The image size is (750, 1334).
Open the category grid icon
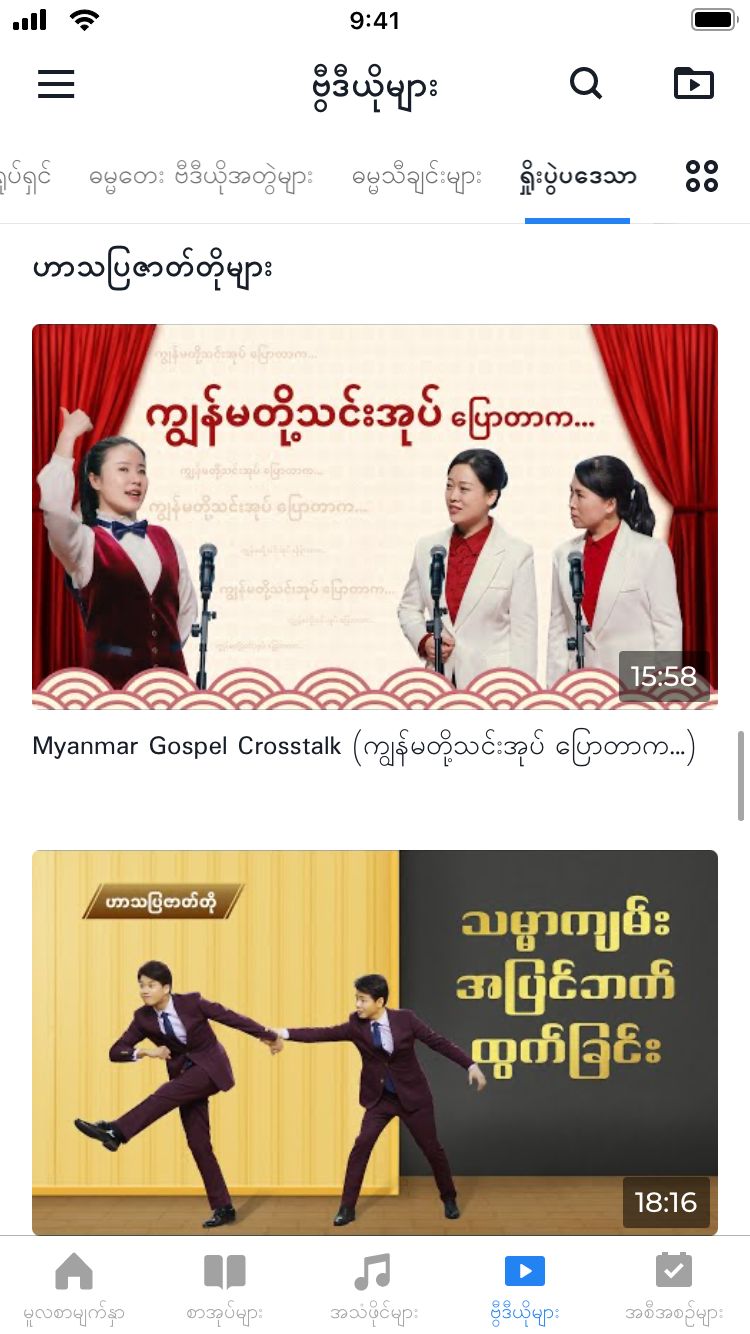[702, 177]
